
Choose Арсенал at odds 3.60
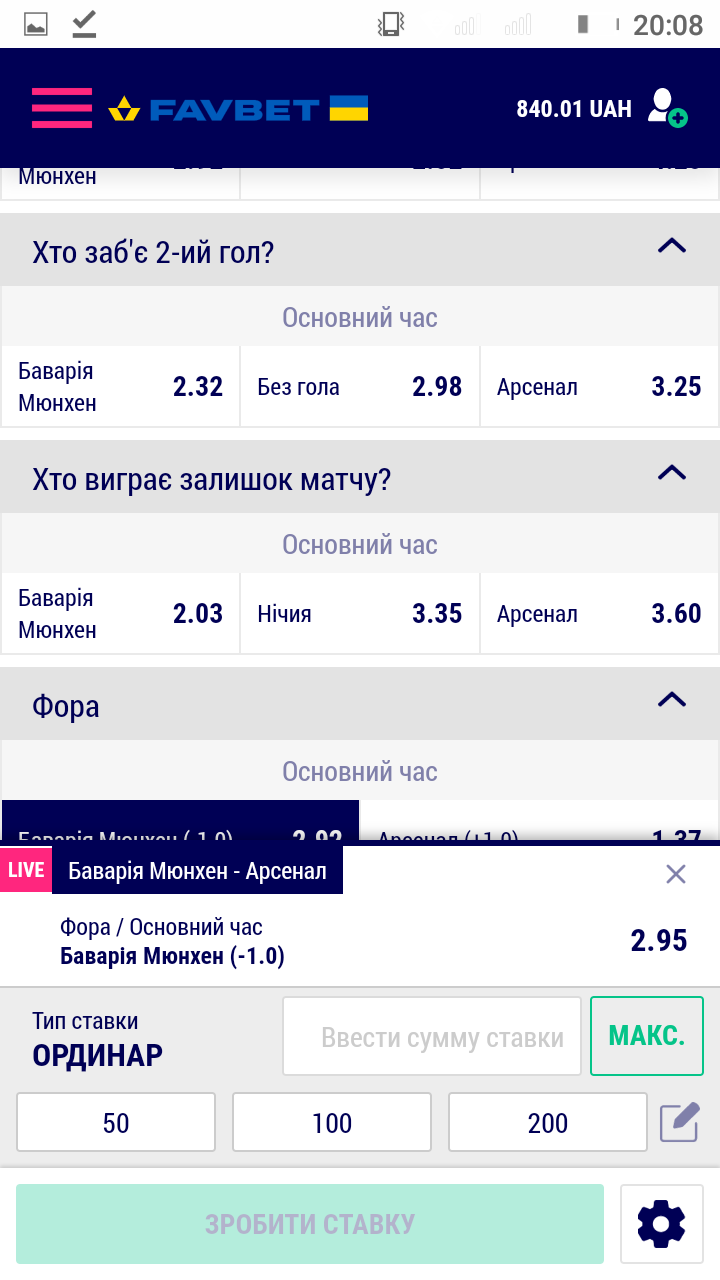(x=599, y=614)
